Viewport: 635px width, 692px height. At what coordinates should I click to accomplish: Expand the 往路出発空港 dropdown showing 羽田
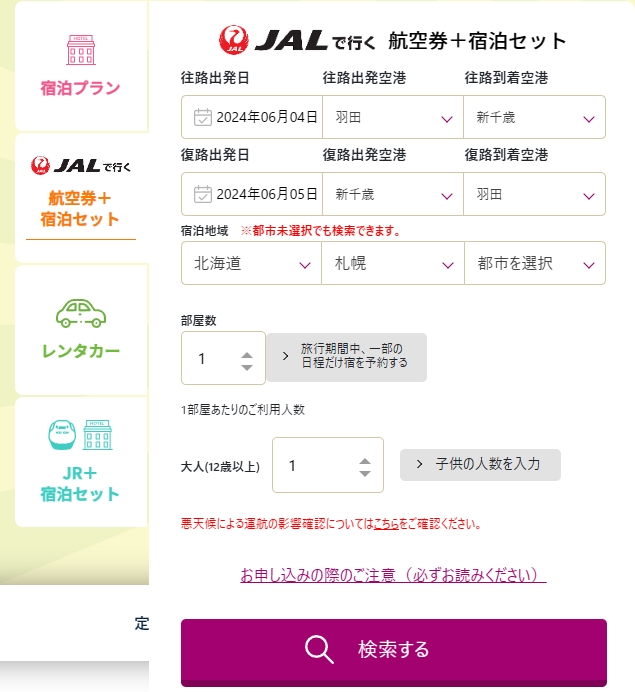[392, 117]
